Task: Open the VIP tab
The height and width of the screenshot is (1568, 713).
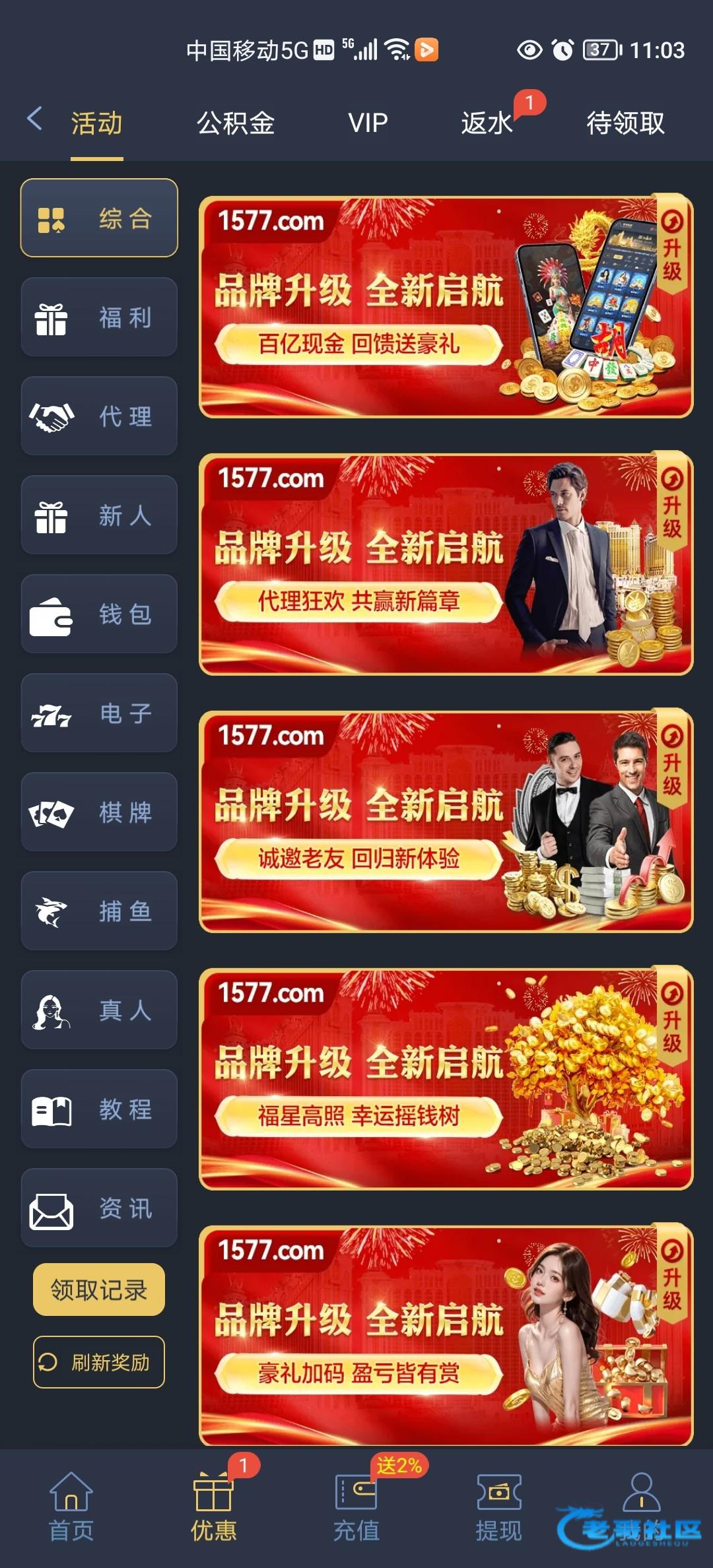Action: (368, 123)
